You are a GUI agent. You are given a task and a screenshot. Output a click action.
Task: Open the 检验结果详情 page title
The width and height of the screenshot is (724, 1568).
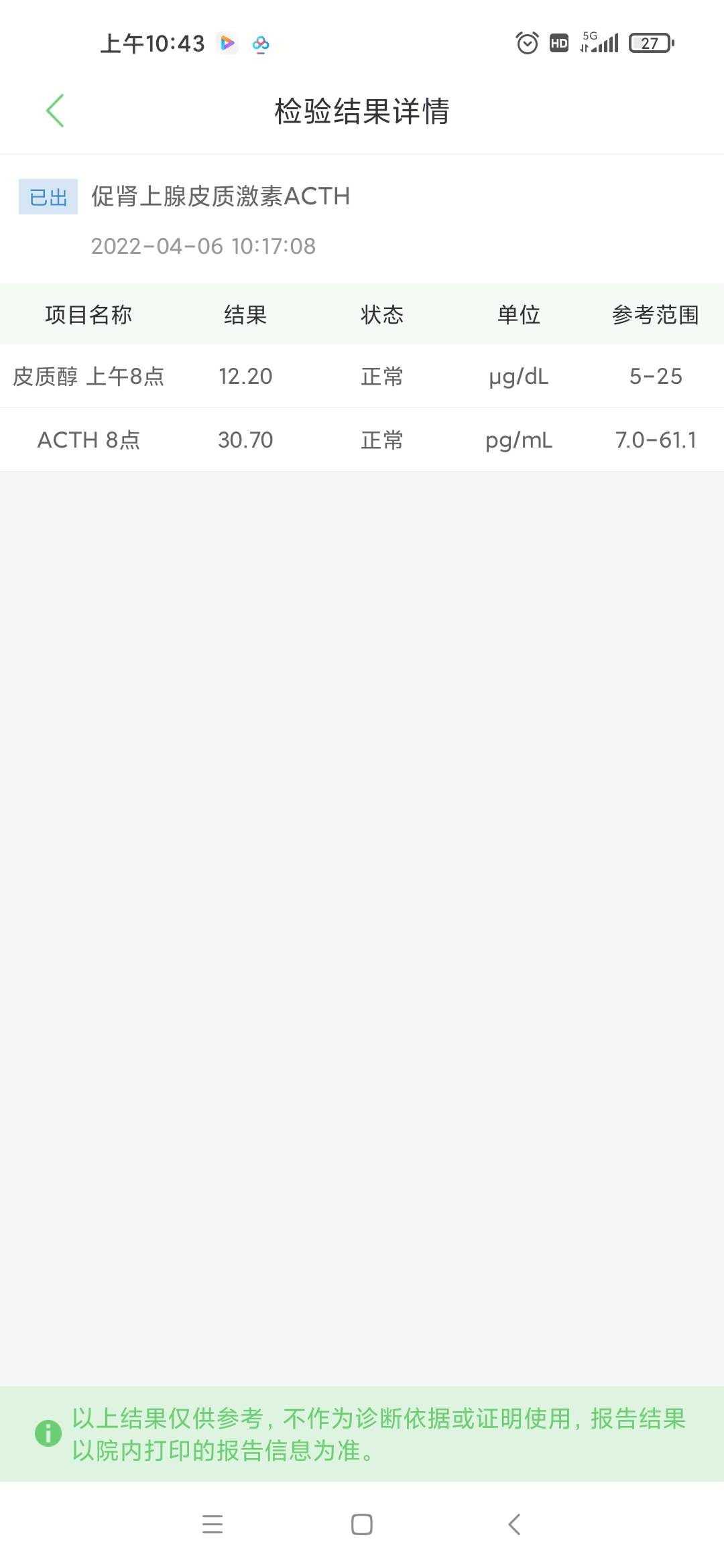coord(361,111)
